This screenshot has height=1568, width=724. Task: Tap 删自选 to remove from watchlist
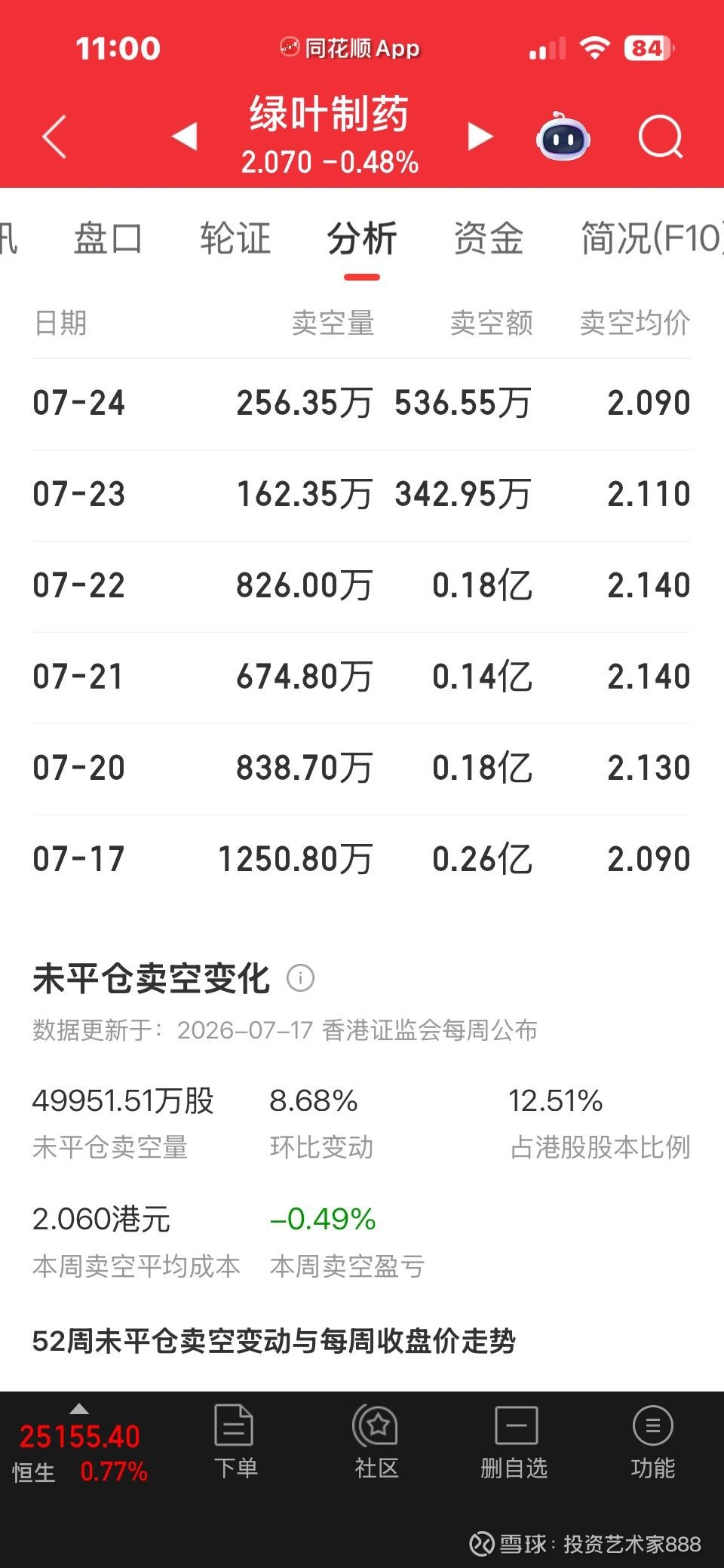514,1442
